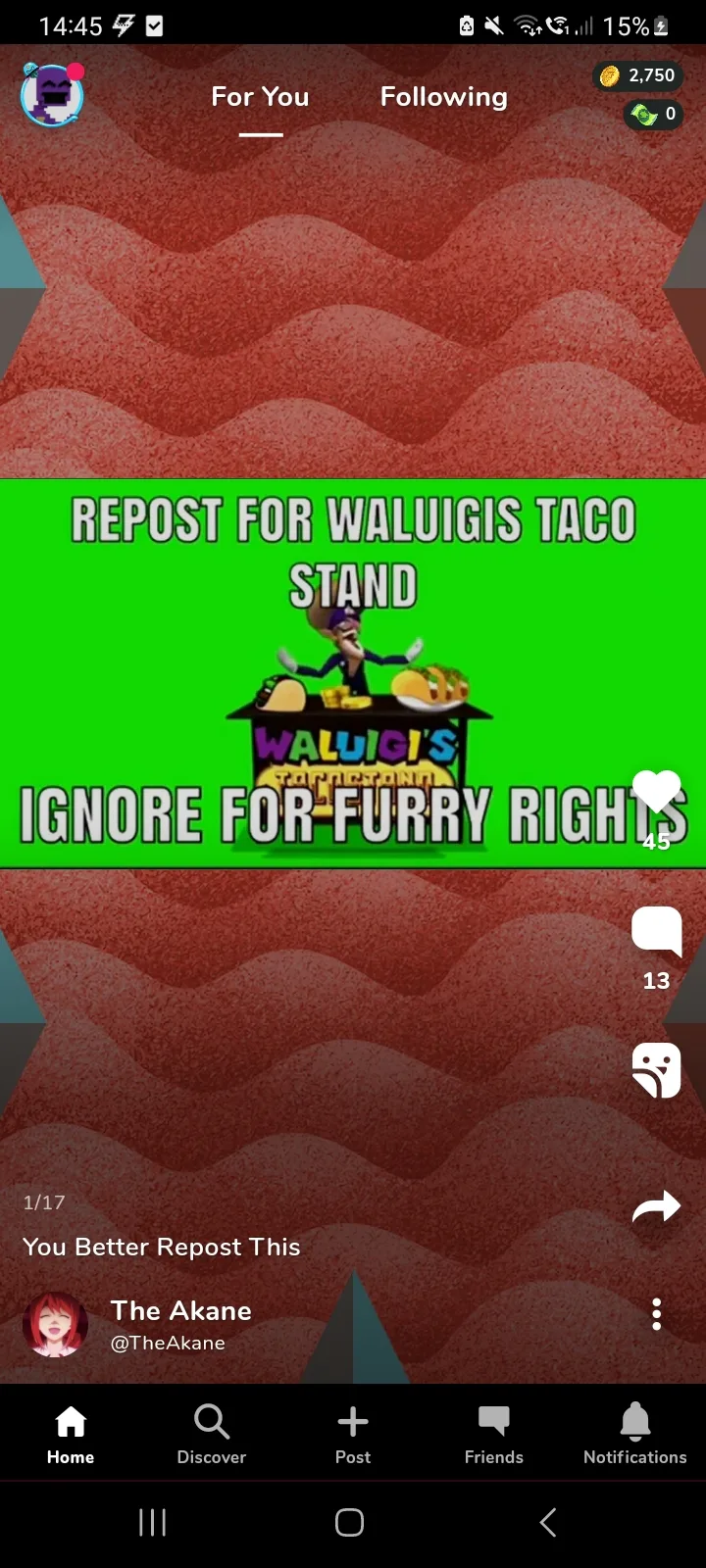Tap the sticker reaction icon
The image size is (706, 1568).
pyautogui.click(x=656, y=1070)
